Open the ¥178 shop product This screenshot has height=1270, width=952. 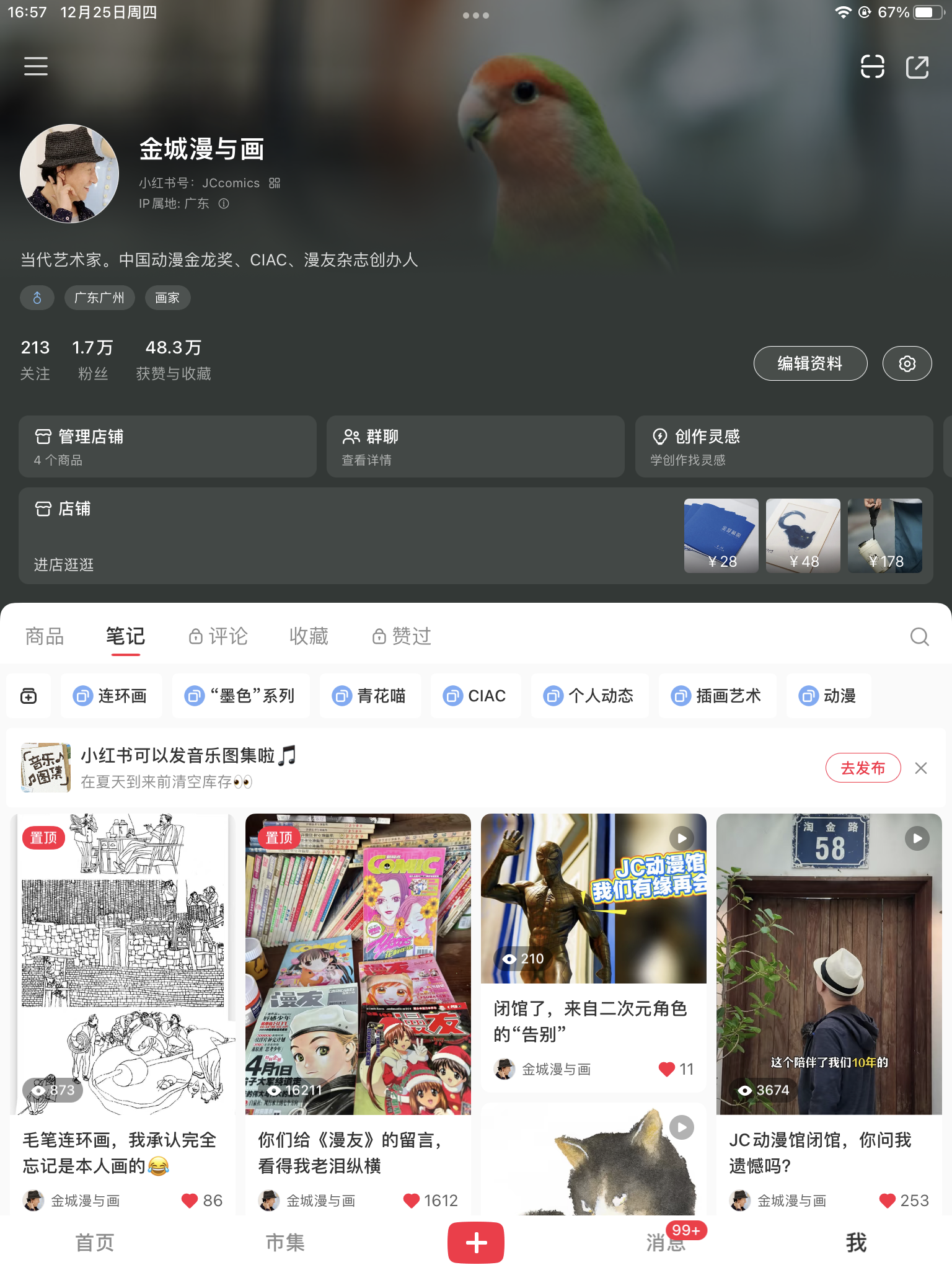(x=884, y=535)
